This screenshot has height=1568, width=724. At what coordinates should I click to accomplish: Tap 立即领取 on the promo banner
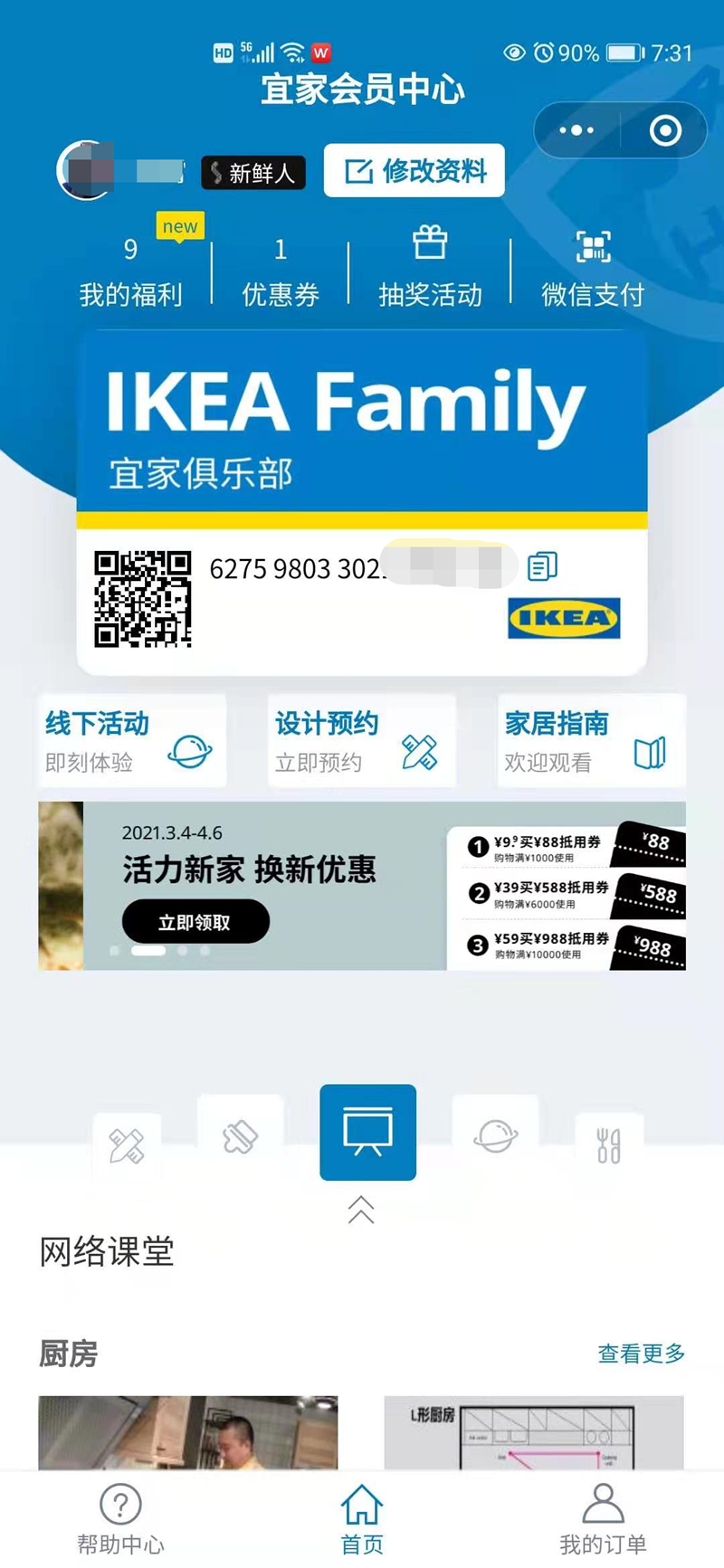(x=195, y=922)
